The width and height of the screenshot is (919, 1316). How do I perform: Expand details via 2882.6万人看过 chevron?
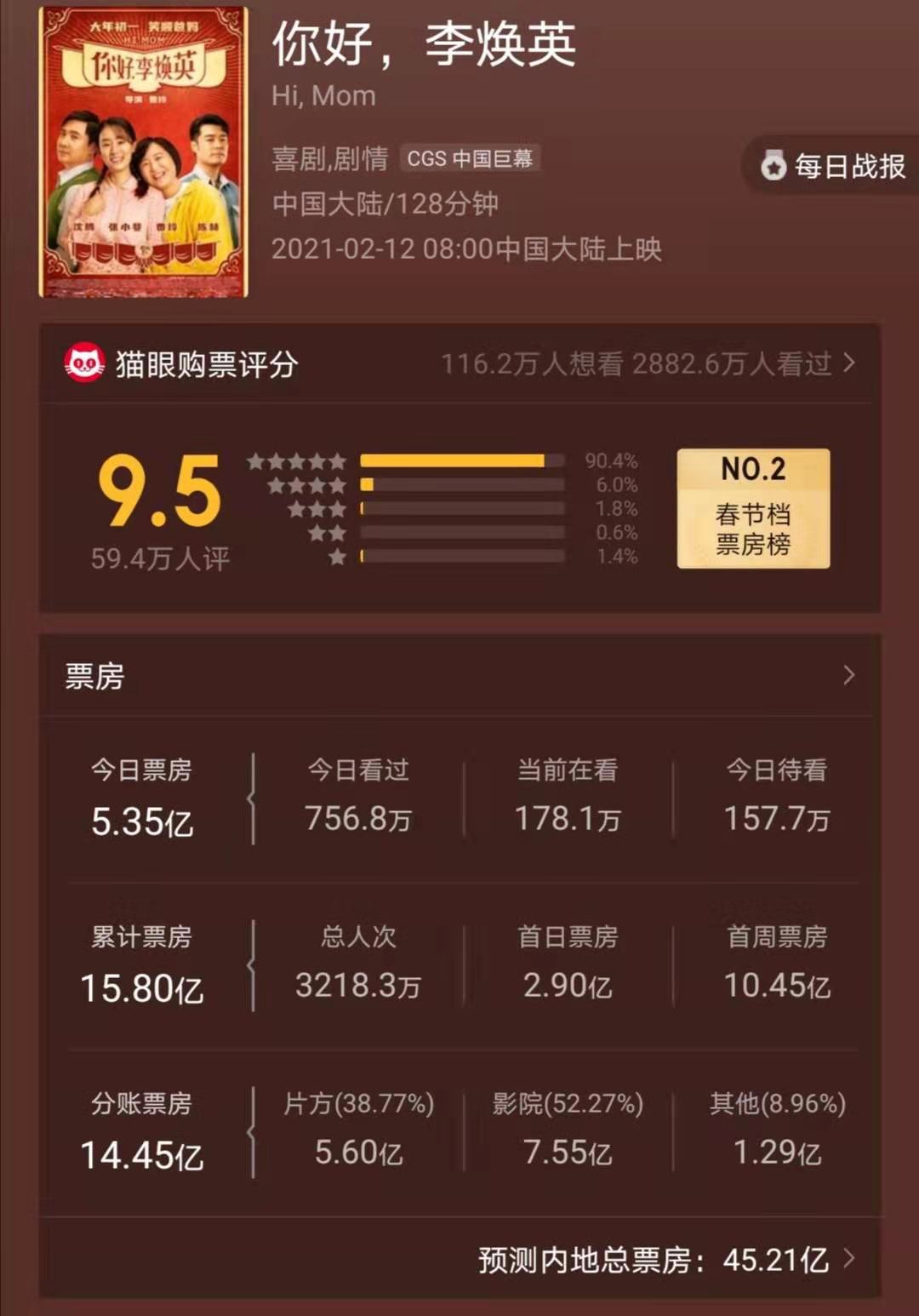pos(848,361)
